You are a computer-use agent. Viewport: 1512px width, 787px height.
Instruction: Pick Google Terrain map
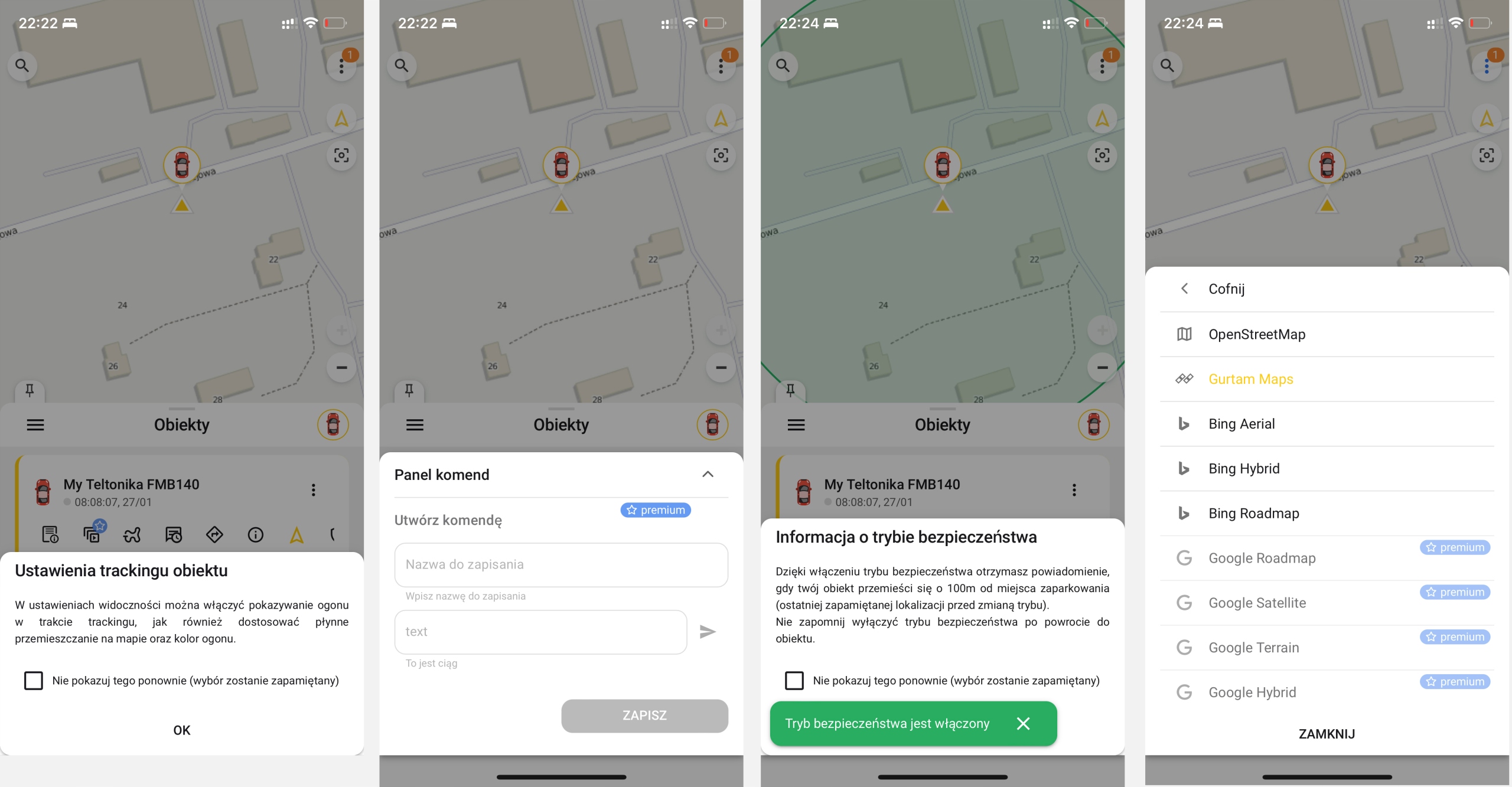click(x=1253, y=648)
